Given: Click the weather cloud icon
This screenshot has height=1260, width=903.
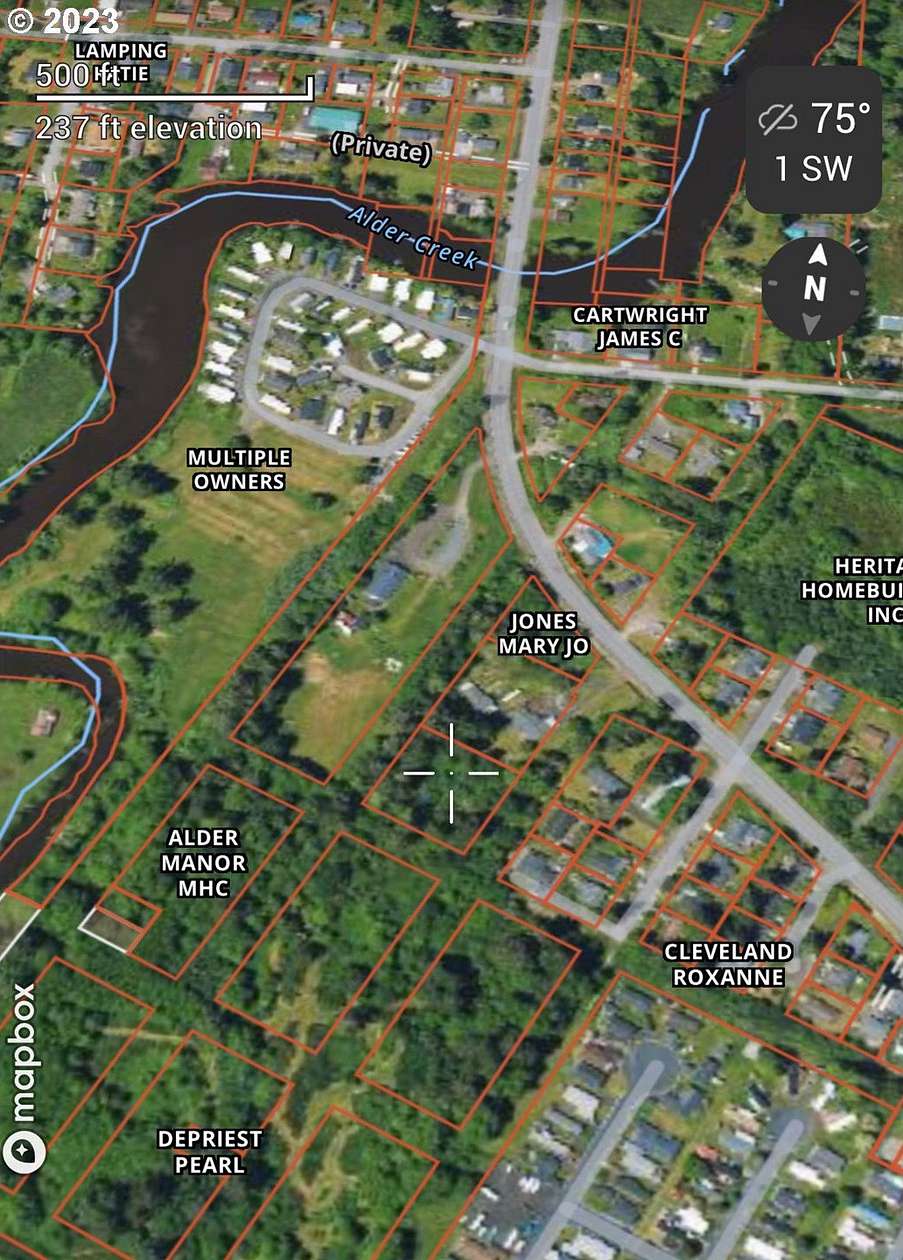Looking at the screenshot, I should point(778,119).
